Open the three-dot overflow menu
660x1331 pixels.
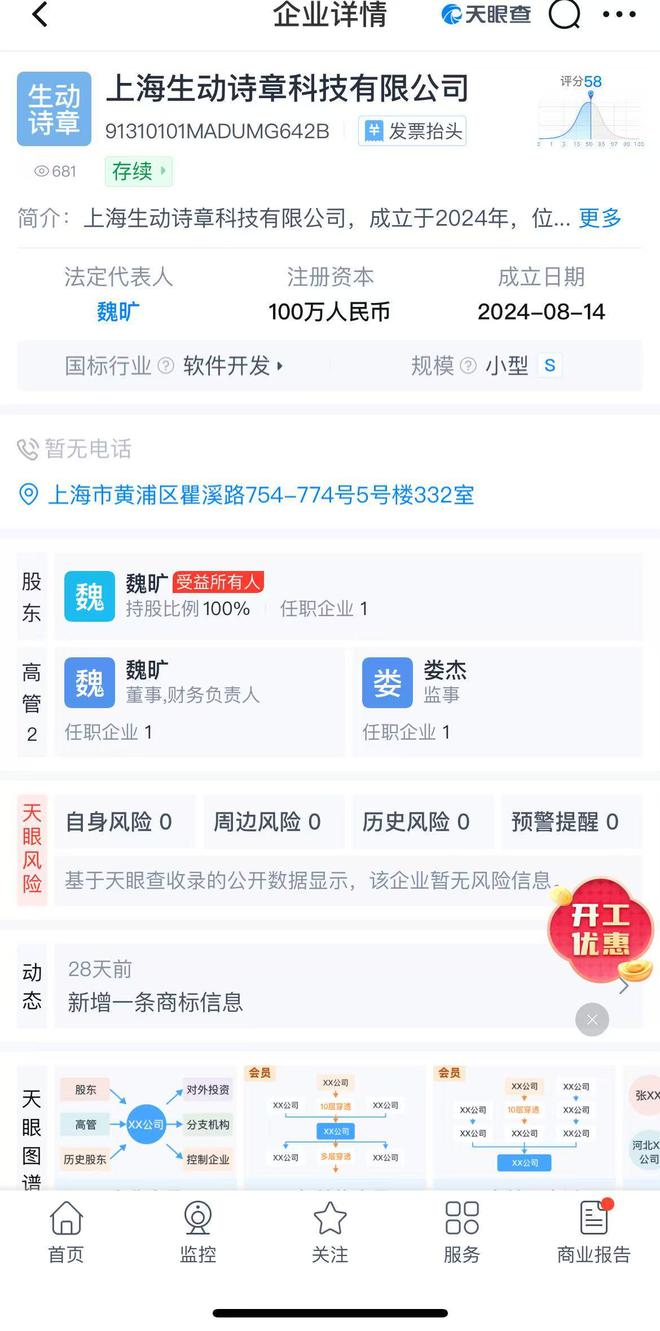coord(619,15)
